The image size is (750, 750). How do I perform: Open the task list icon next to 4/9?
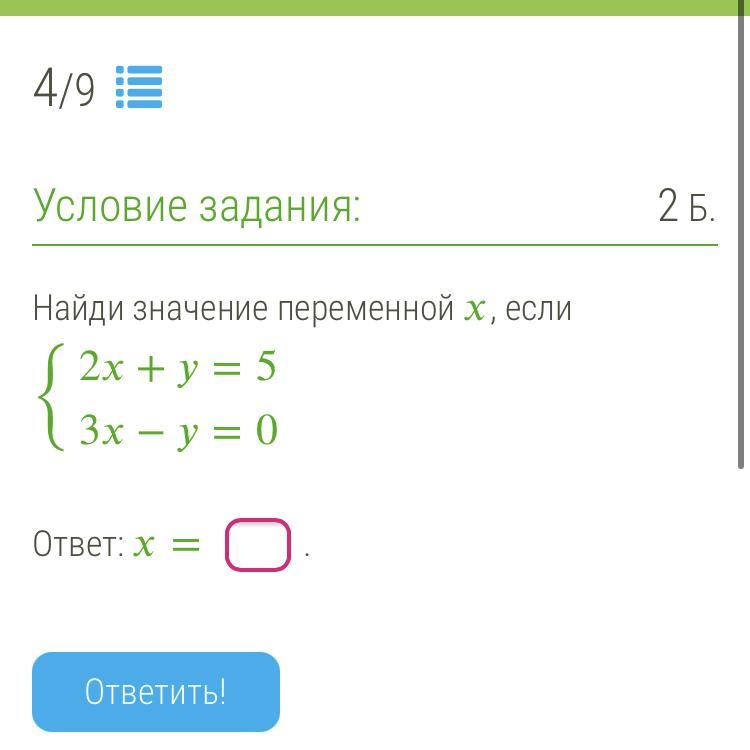tap(139, 87)
